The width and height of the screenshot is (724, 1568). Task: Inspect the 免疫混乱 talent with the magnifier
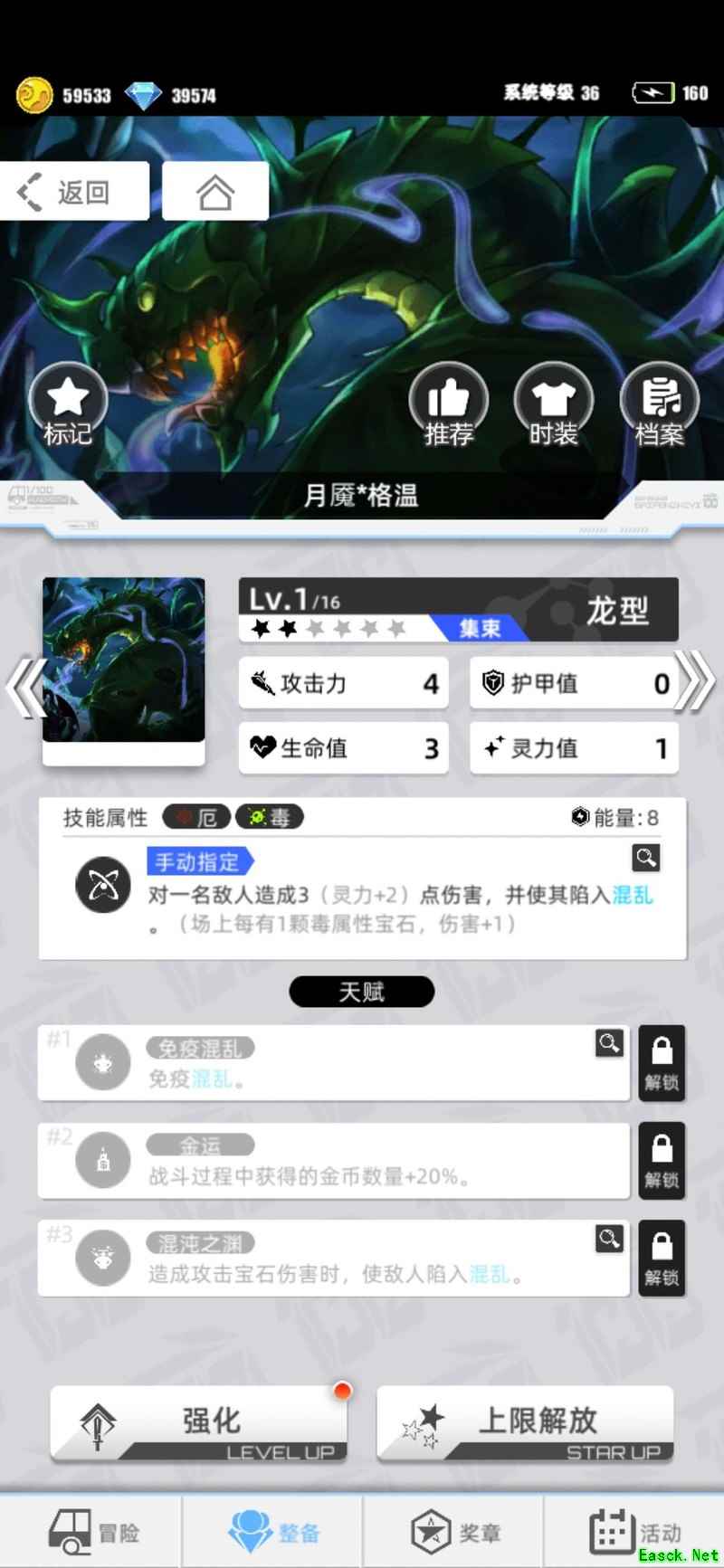click(x=609, y=1043)
